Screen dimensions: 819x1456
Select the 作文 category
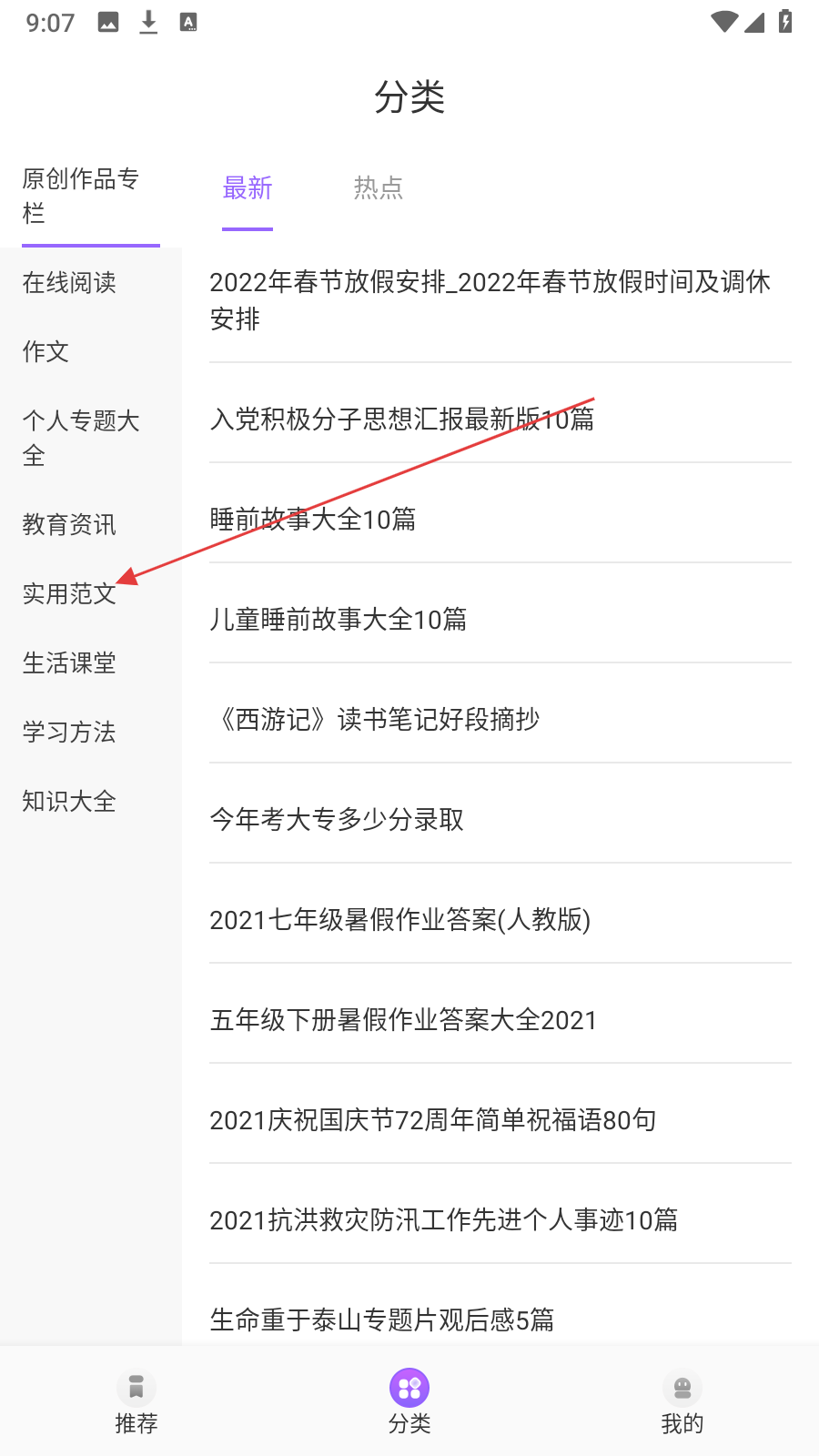coord(45,351)
